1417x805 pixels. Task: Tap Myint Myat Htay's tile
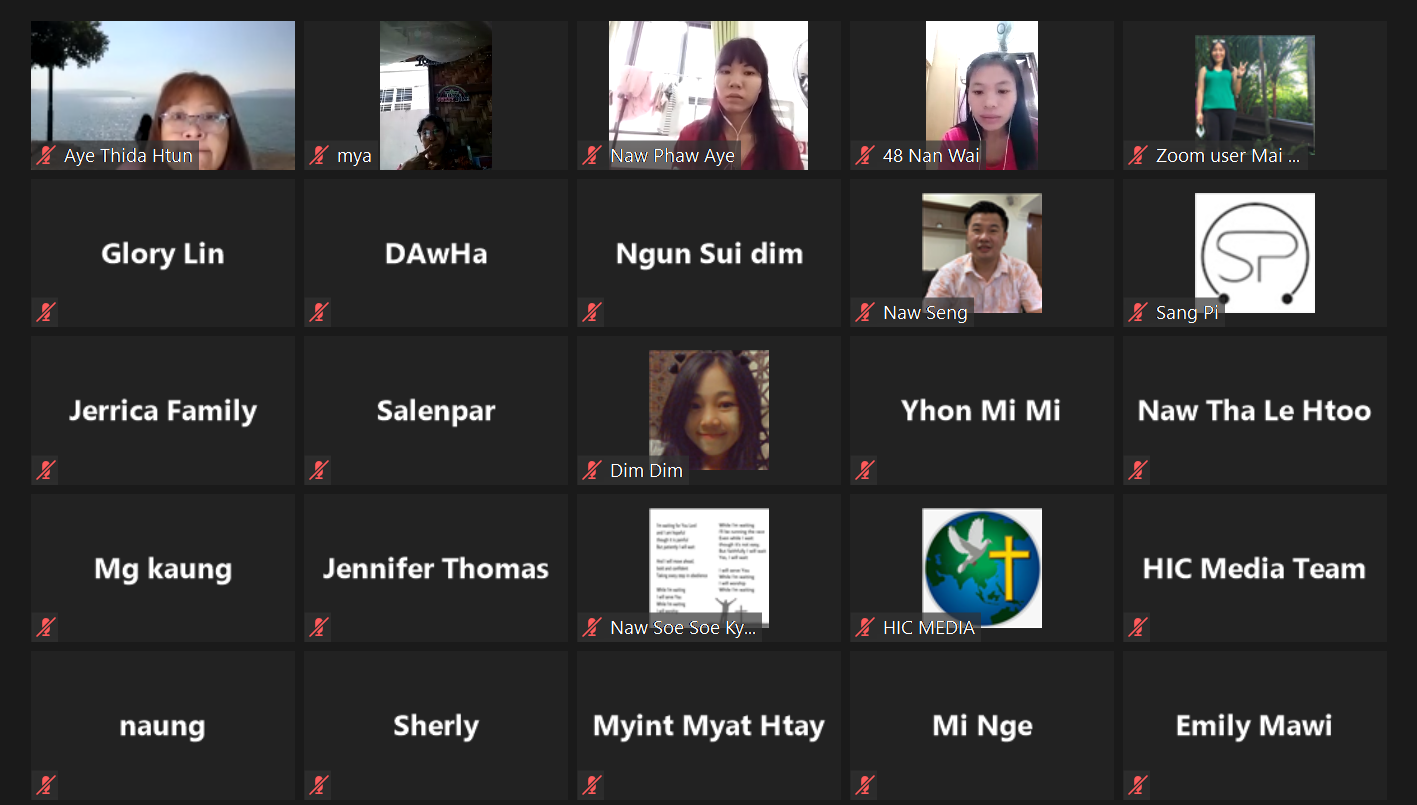(x=708, y=725)
